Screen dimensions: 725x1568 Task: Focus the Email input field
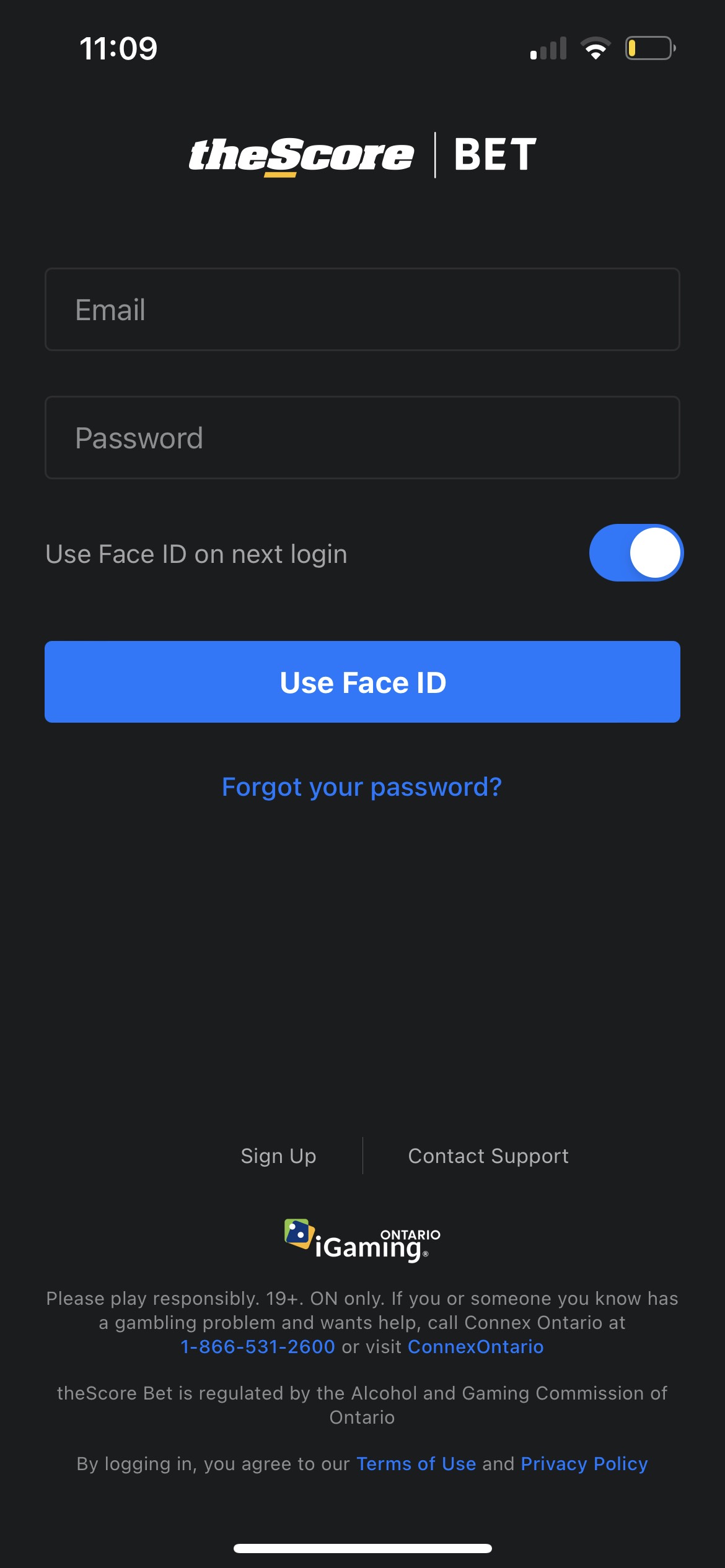pos(362,310)
